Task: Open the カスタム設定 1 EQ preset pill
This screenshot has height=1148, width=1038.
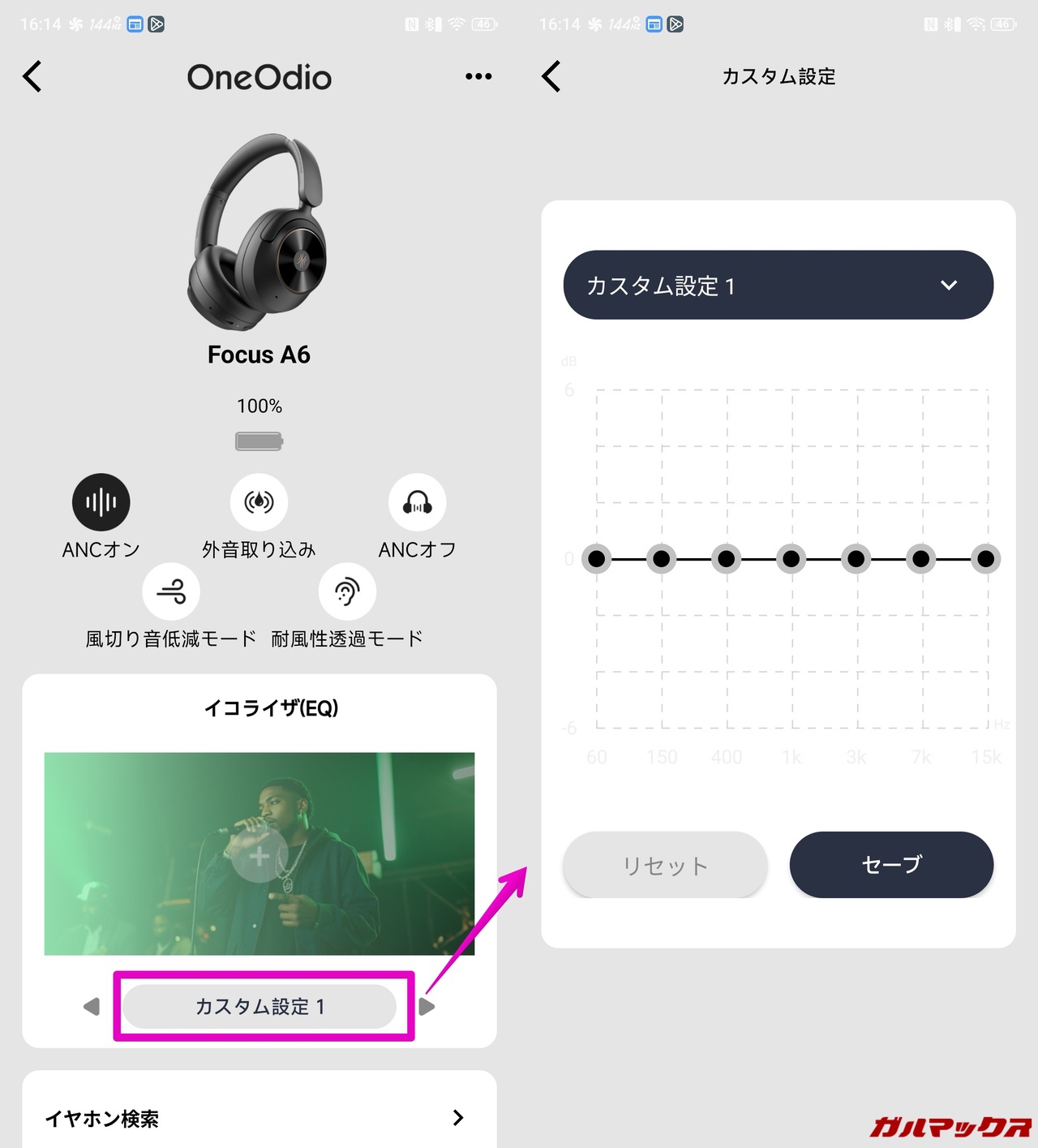Action: 259,1007
